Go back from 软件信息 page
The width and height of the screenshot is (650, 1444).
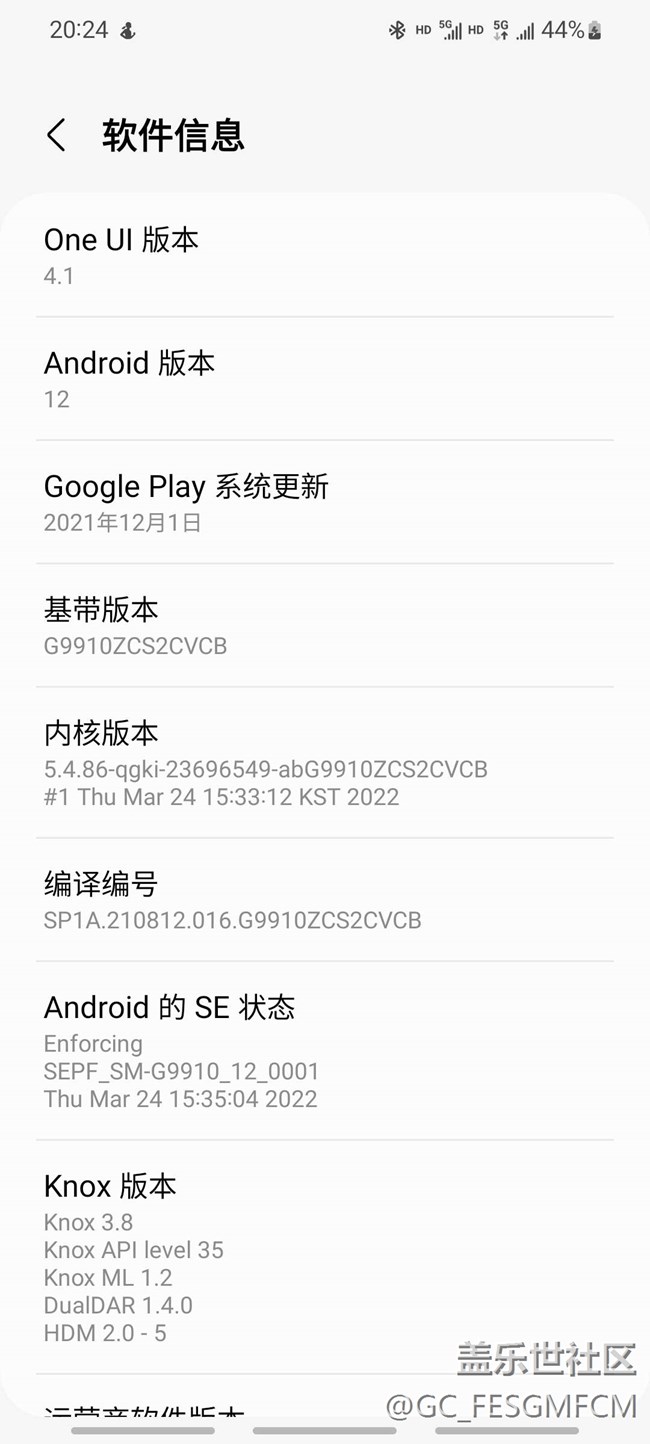[x=57, y=135]
